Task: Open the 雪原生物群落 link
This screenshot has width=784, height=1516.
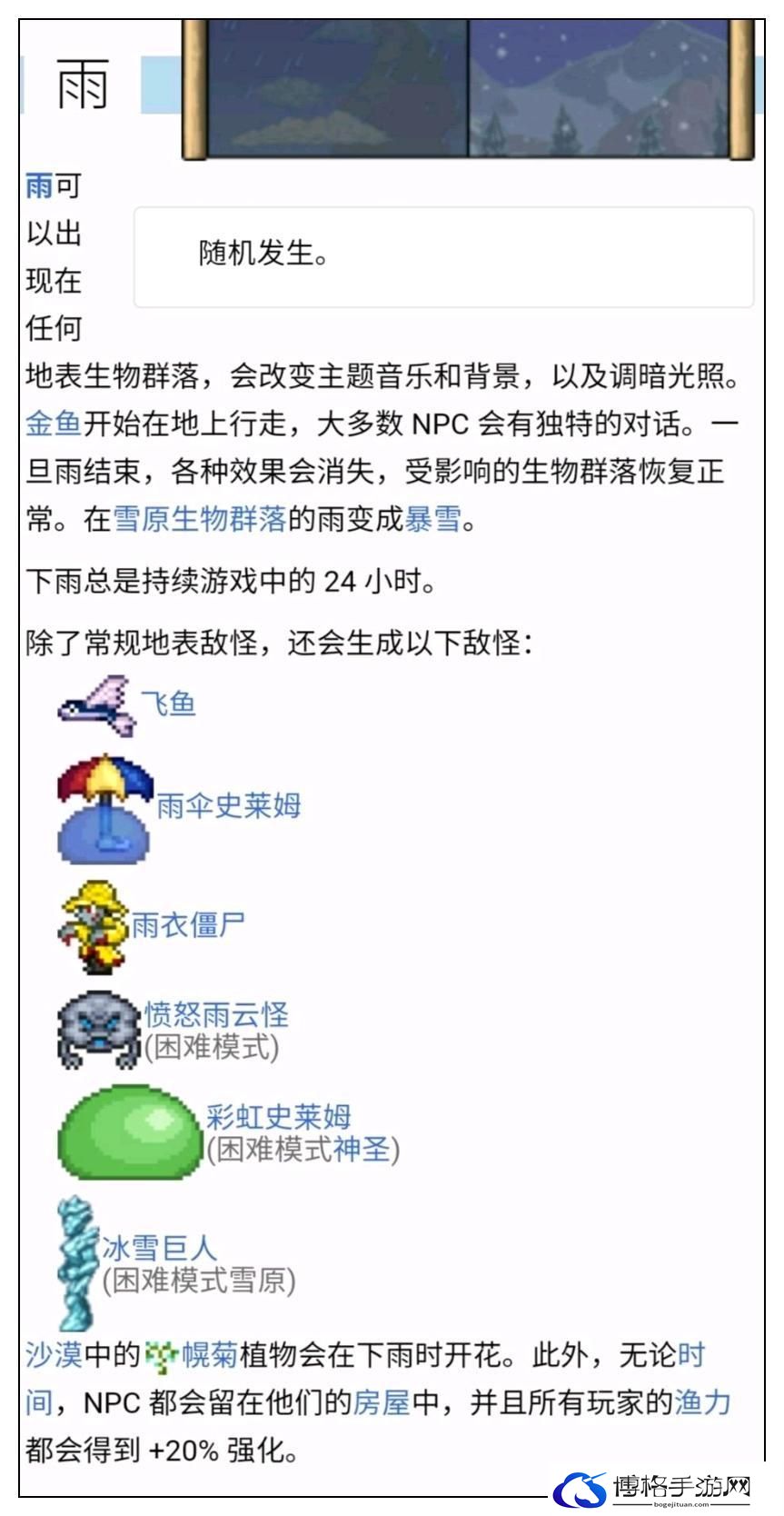Action: click(x=200, y=518)
